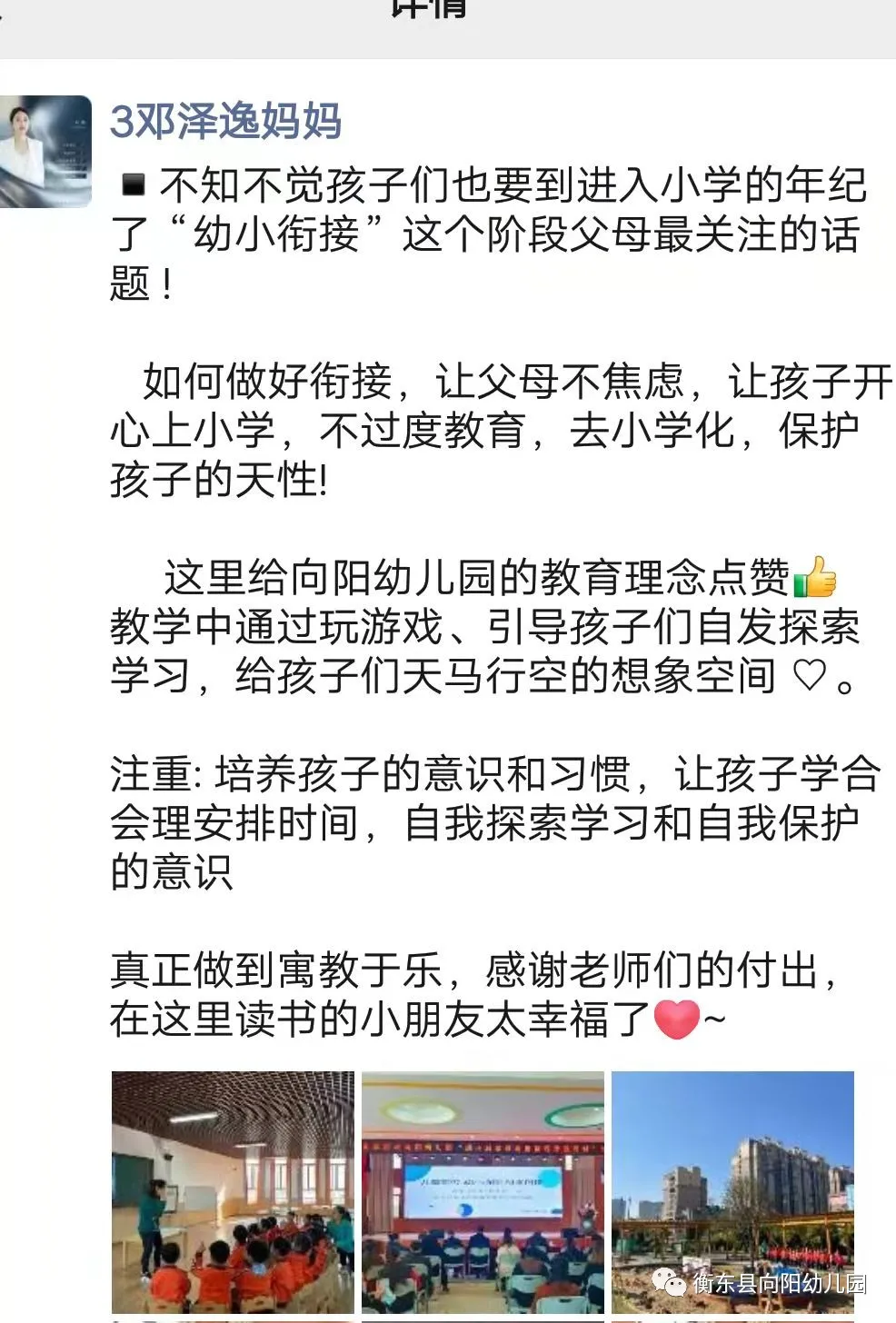Open 3邓泽逸妈妈's profile avatar
The image size is (896, 1323).
45,152
